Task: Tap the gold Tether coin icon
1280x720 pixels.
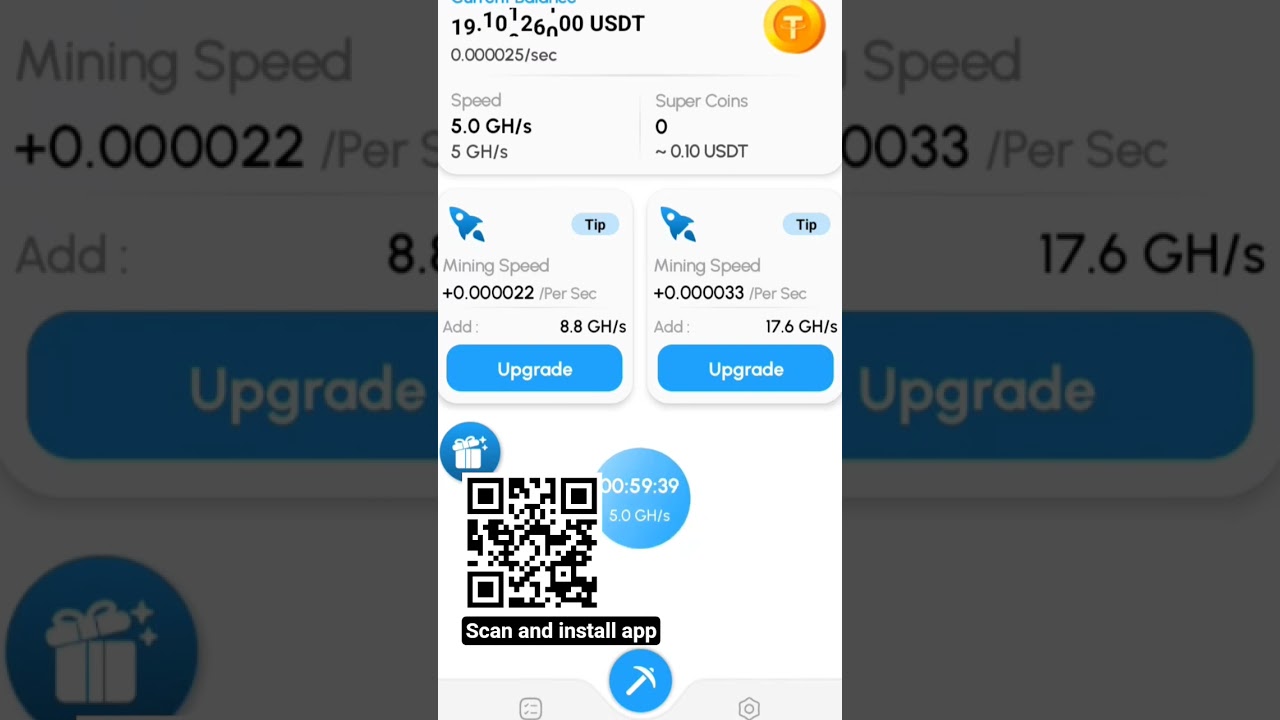Action: tap(794, 26)
